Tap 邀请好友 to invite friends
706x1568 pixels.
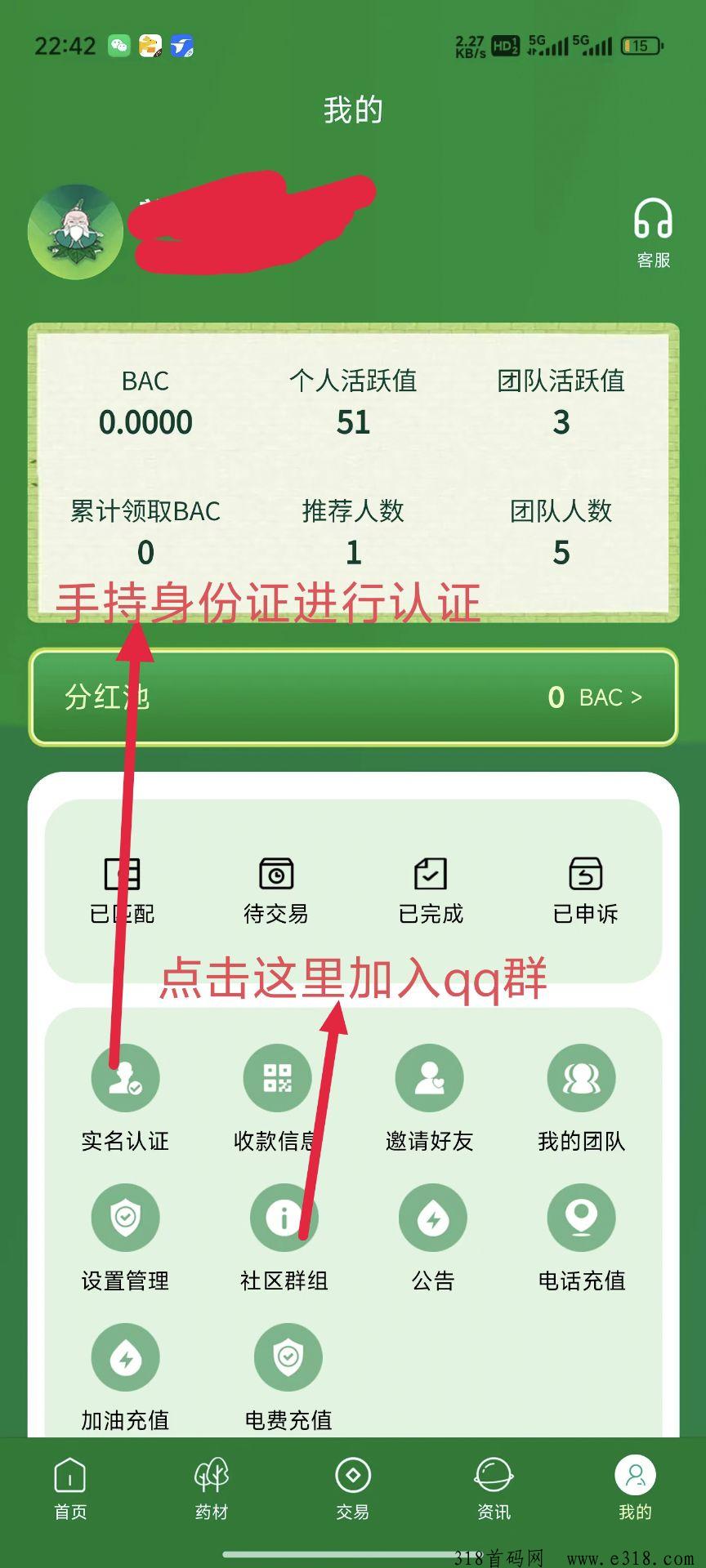(430, 1098)
